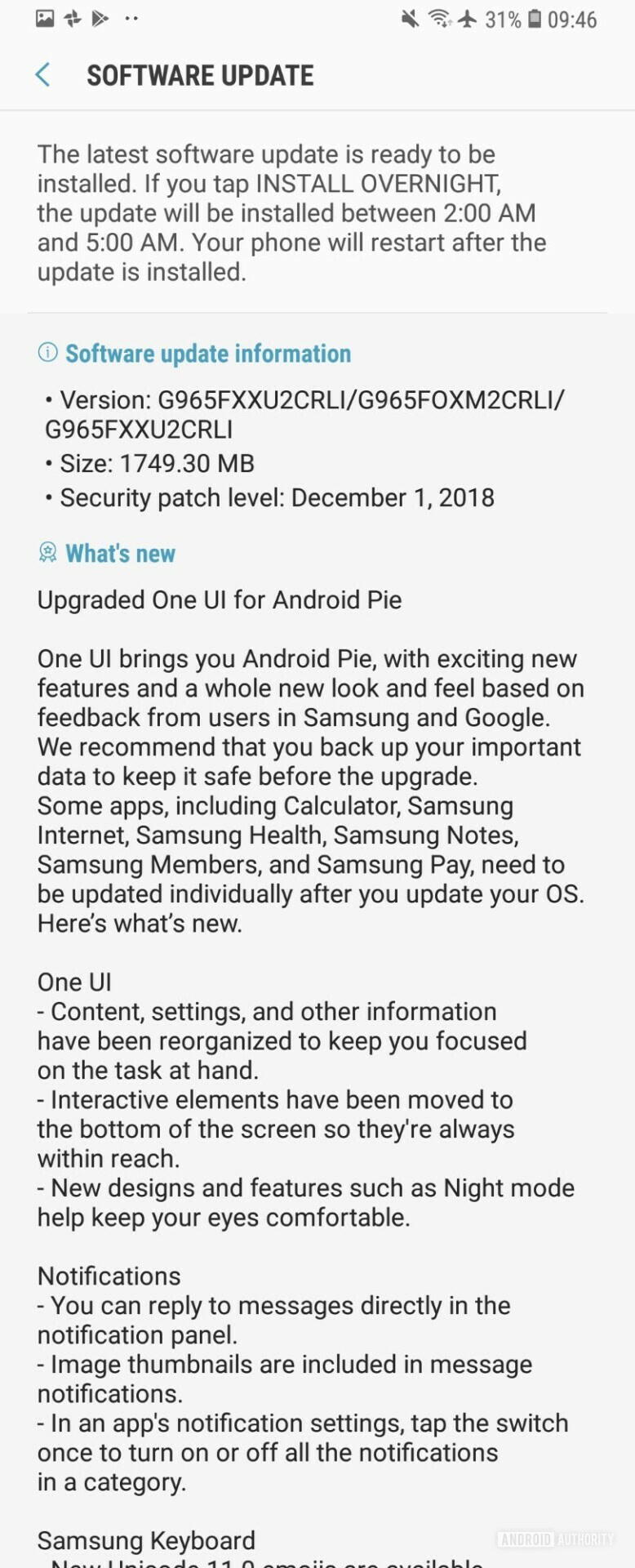Go back from Software Update screen
This screenshot has width=635, height=1568.
click(x=43, y=75)
